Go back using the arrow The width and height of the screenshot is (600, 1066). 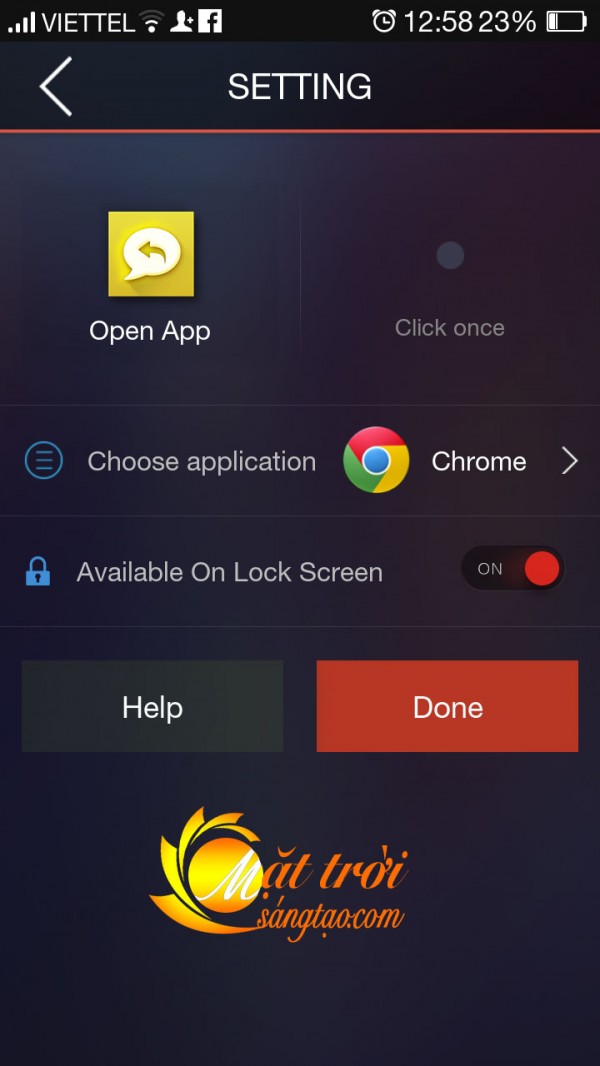click(x=56, y=86)
